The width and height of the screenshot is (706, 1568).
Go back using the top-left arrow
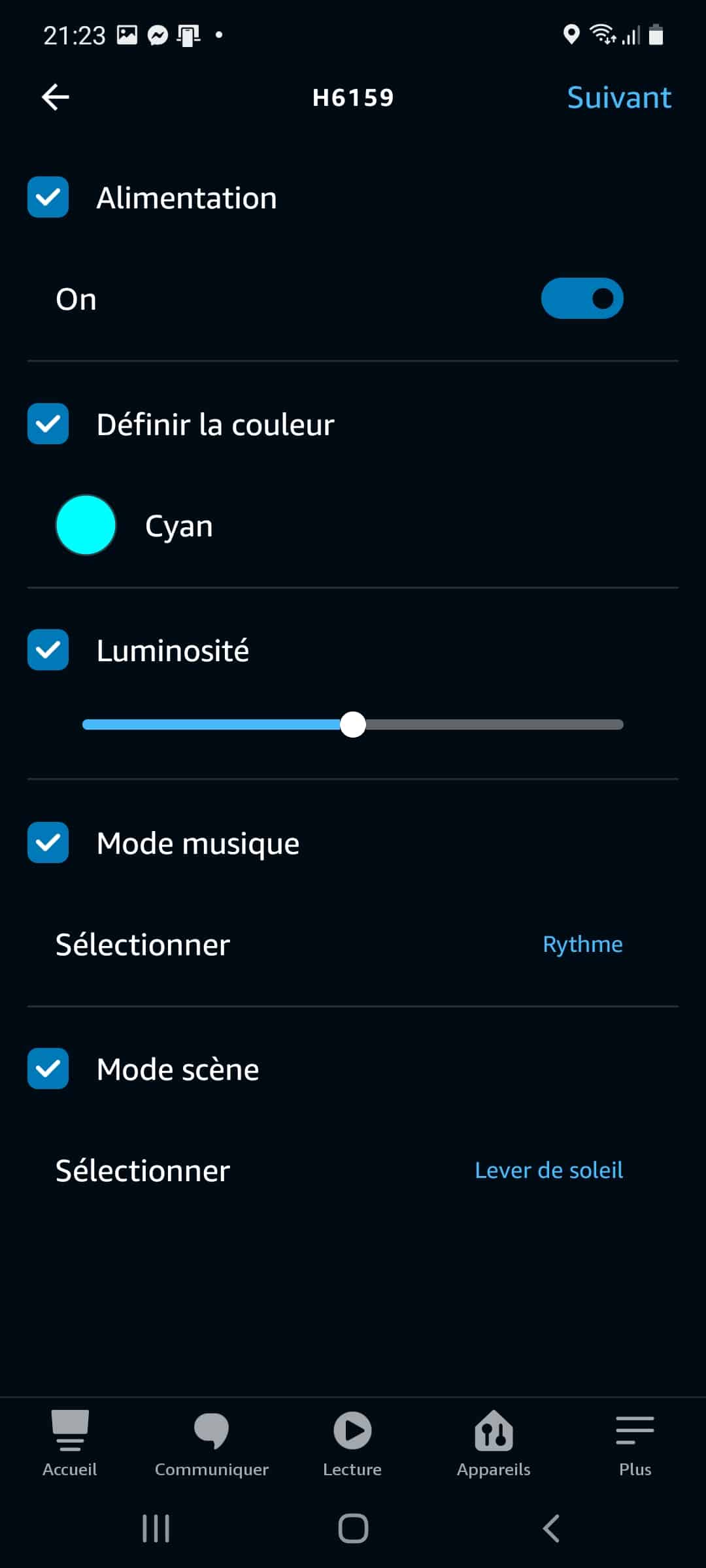(x=56, y=97)
